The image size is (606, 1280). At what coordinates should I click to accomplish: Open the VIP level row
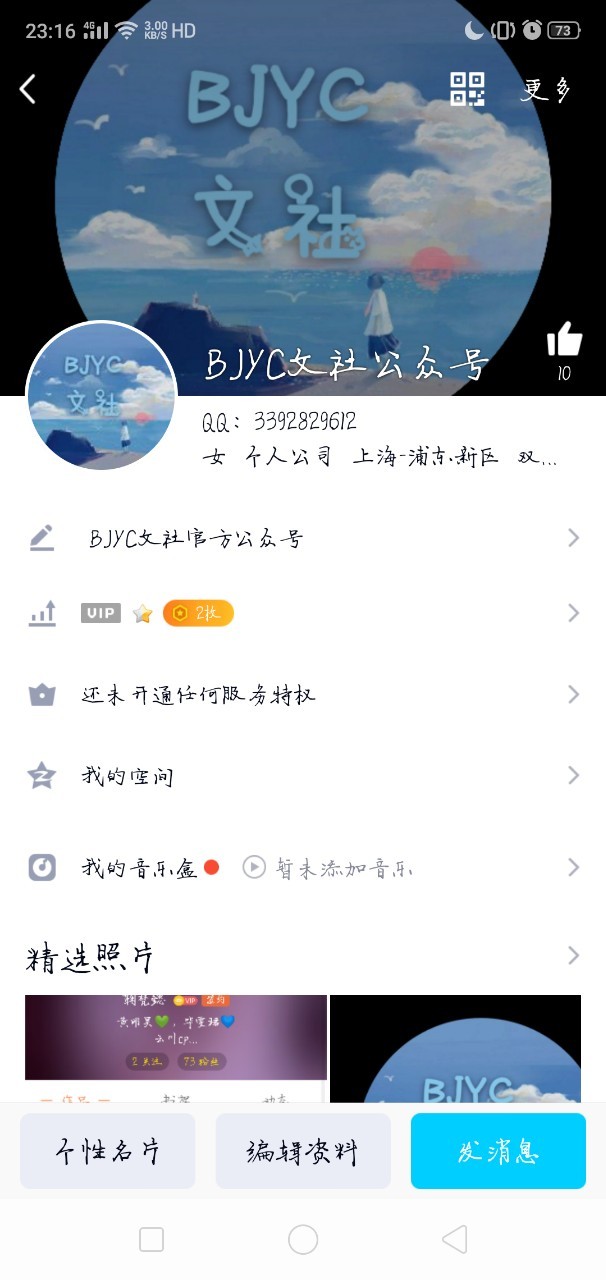(x=303, y=613)
